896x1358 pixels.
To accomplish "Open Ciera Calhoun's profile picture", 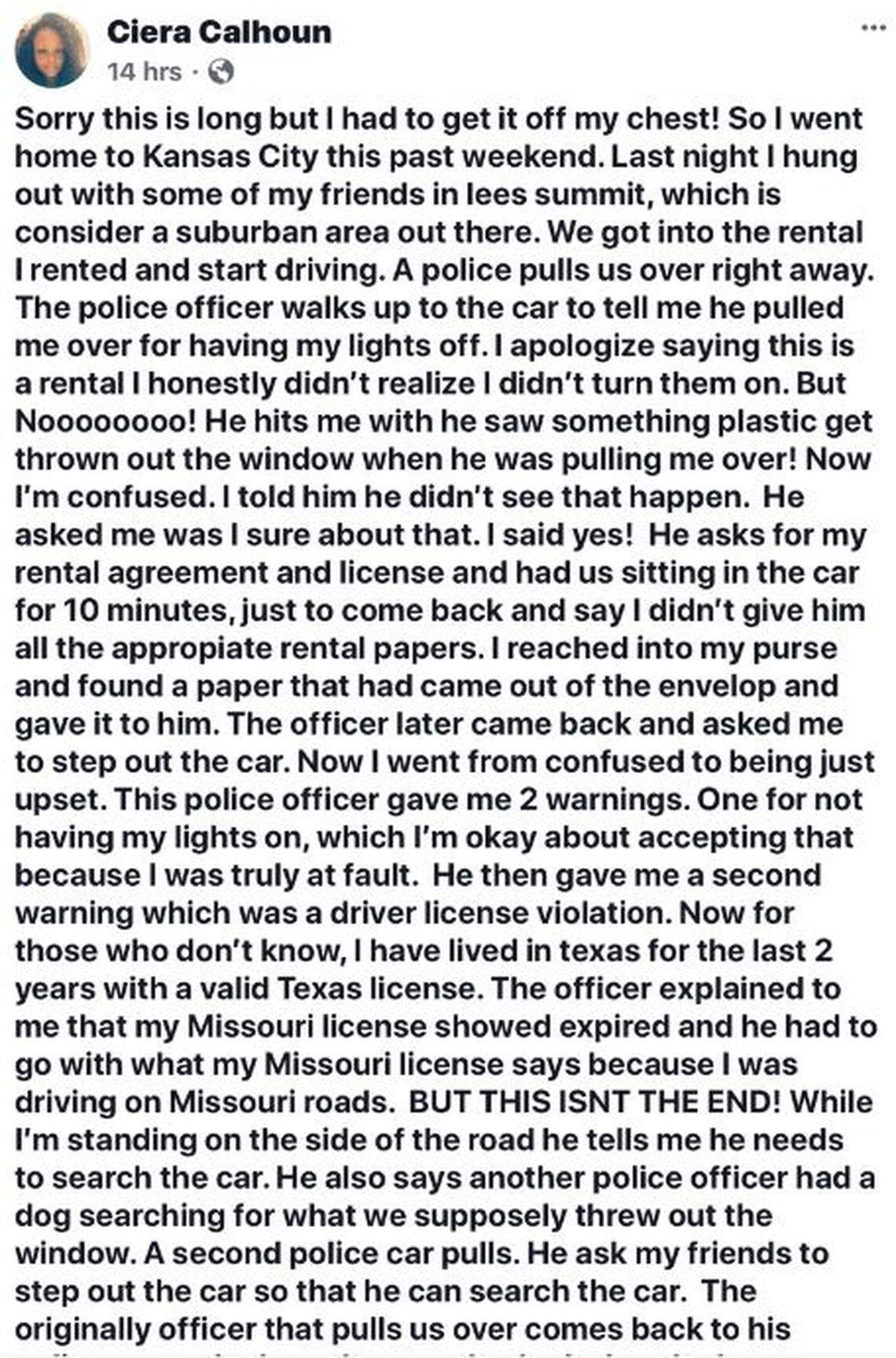I will point(52,50).
